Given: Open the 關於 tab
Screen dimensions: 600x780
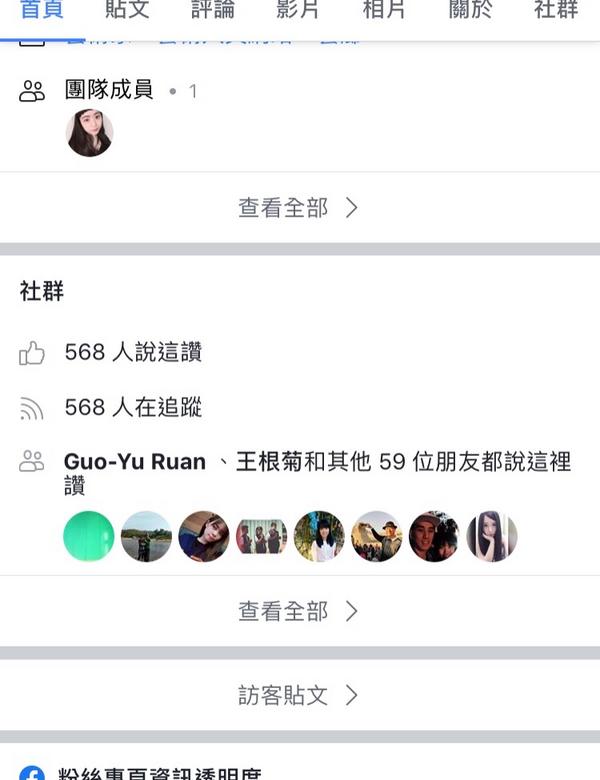Looking at the screenshot, I should click(472, 10).
